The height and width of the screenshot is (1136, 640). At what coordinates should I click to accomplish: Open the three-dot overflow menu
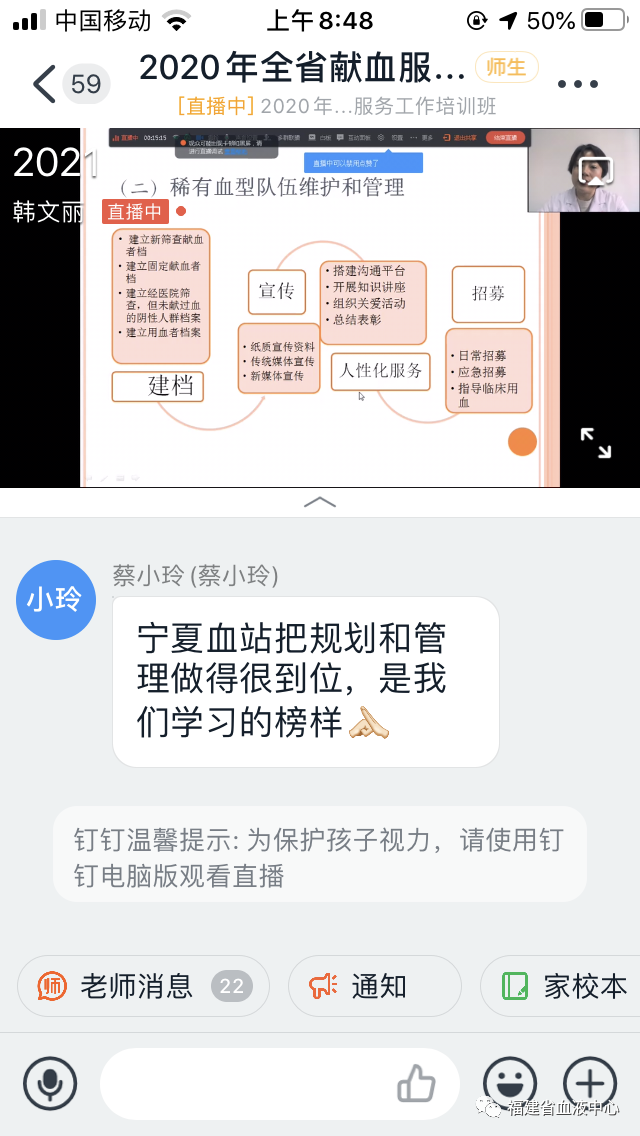point(577,84)
